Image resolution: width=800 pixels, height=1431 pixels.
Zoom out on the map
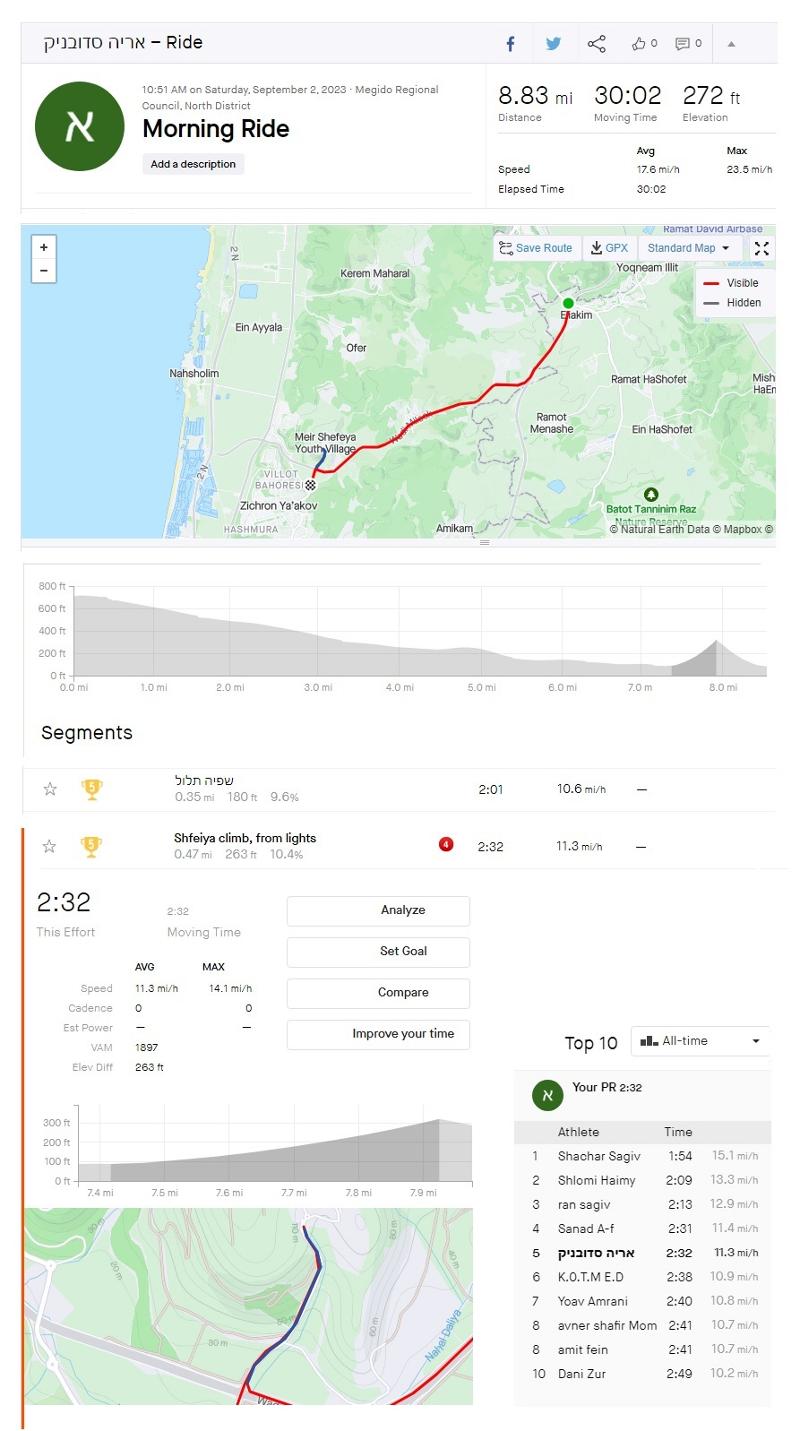click(43, 271)
